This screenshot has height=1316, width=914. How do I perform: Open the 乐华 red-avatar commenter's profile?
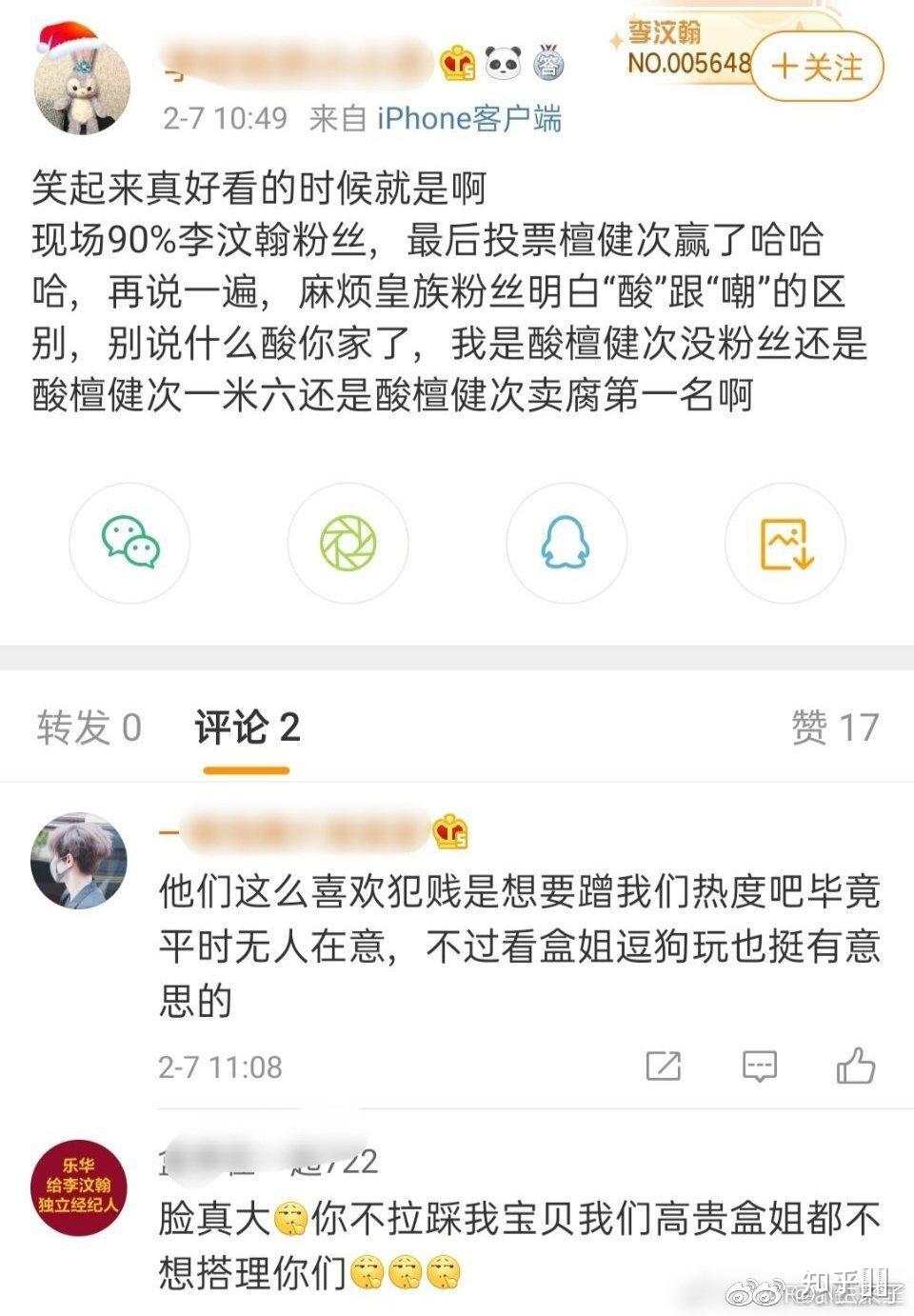click(79, 1184)
